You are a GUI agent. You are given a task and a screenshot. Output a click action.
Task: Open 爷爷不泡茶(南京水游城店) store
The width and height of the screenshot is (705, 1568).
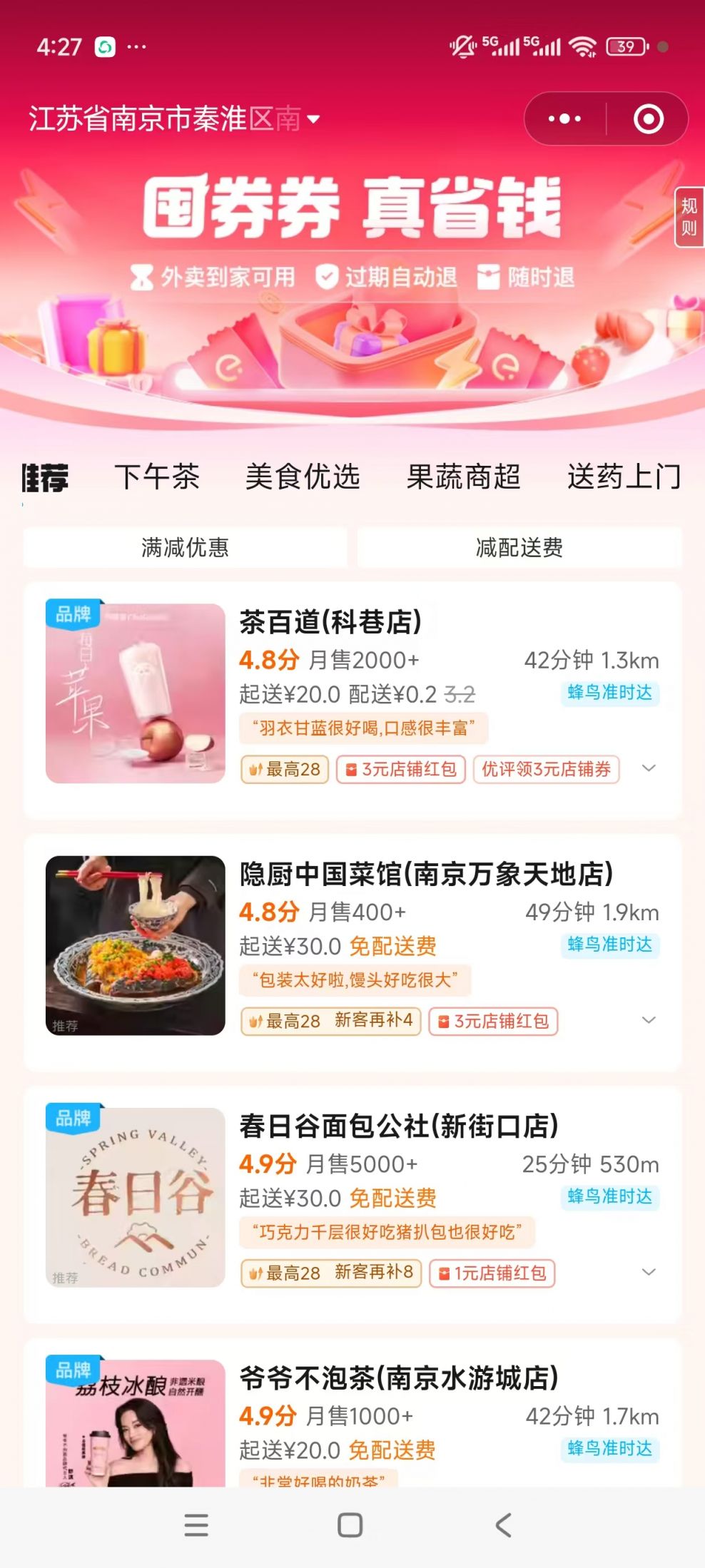tap(398, 1378)
